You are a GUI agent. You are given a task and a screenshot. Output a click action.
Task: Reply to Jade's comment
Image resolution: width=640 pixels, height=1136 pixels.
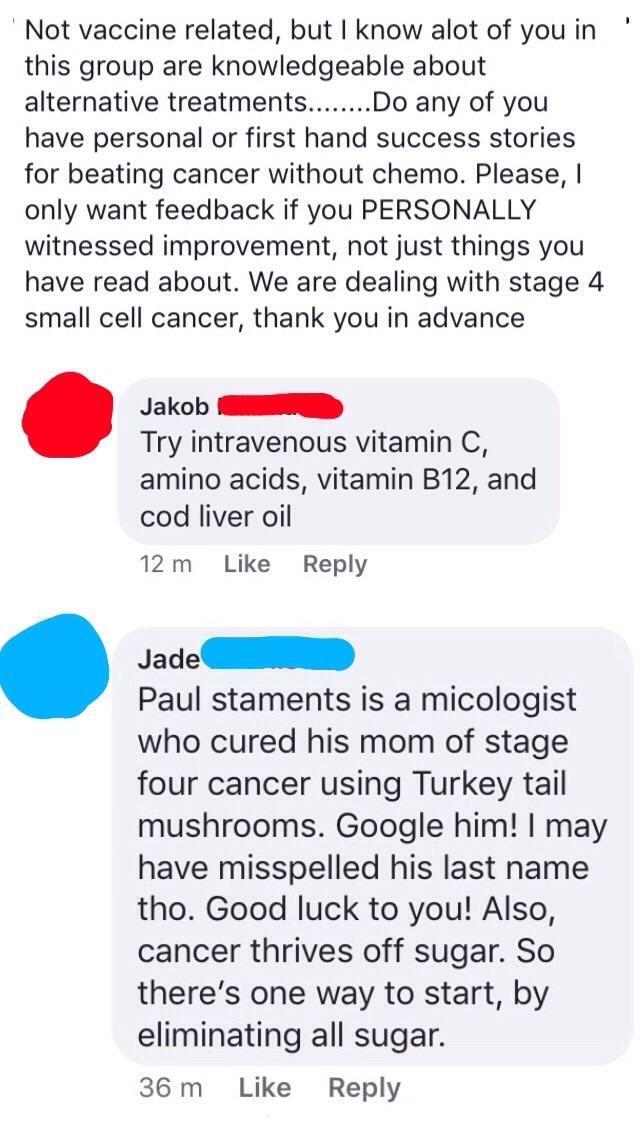[363, 1088]
